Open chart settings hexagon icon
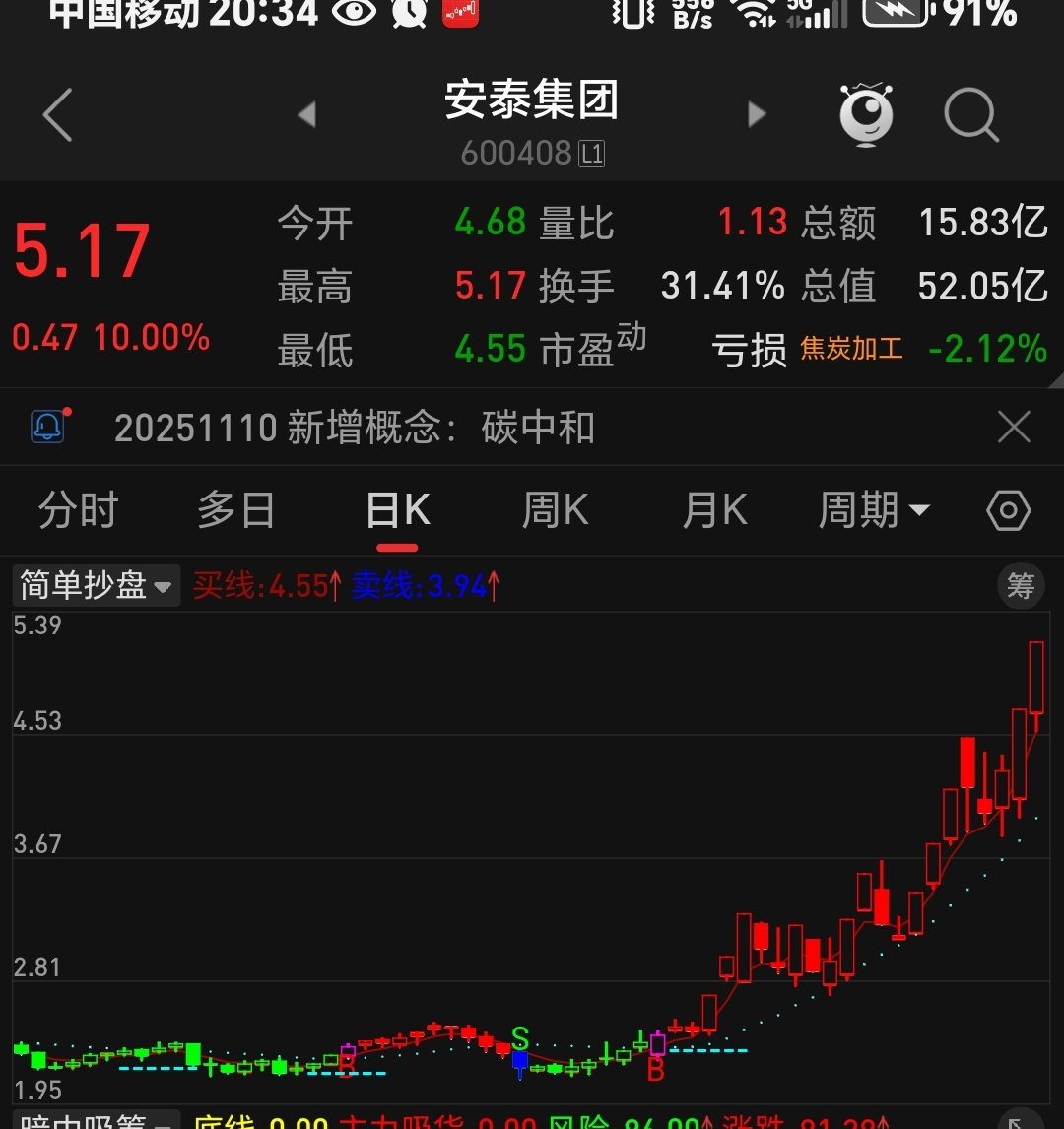Screen dimensions: 1064x1129 (x=1008, y=511)
